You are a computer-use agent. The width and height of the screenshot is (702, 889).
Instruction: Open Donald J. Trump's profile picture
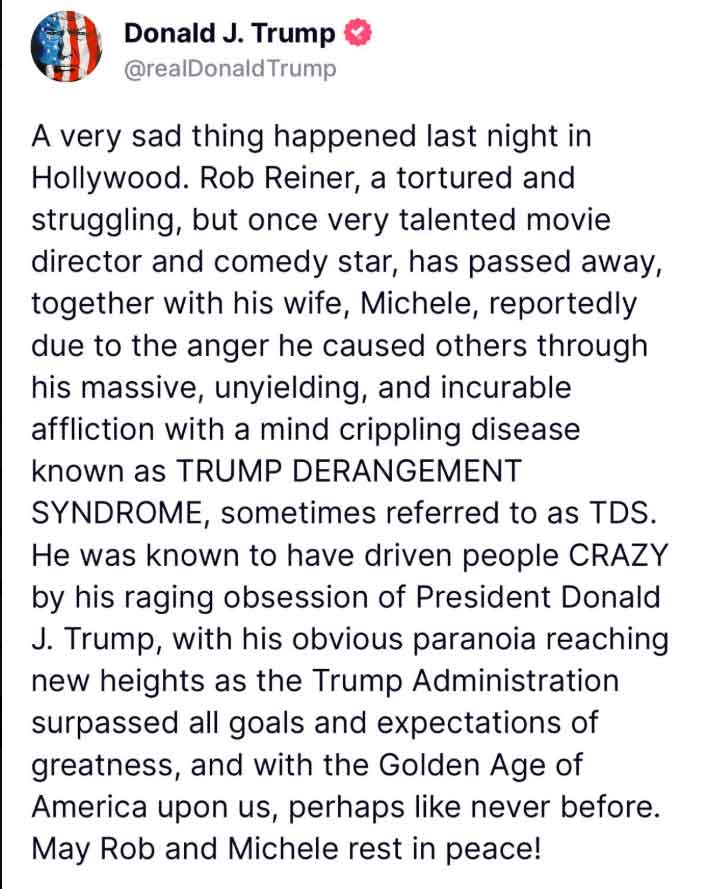pos(65,49)
